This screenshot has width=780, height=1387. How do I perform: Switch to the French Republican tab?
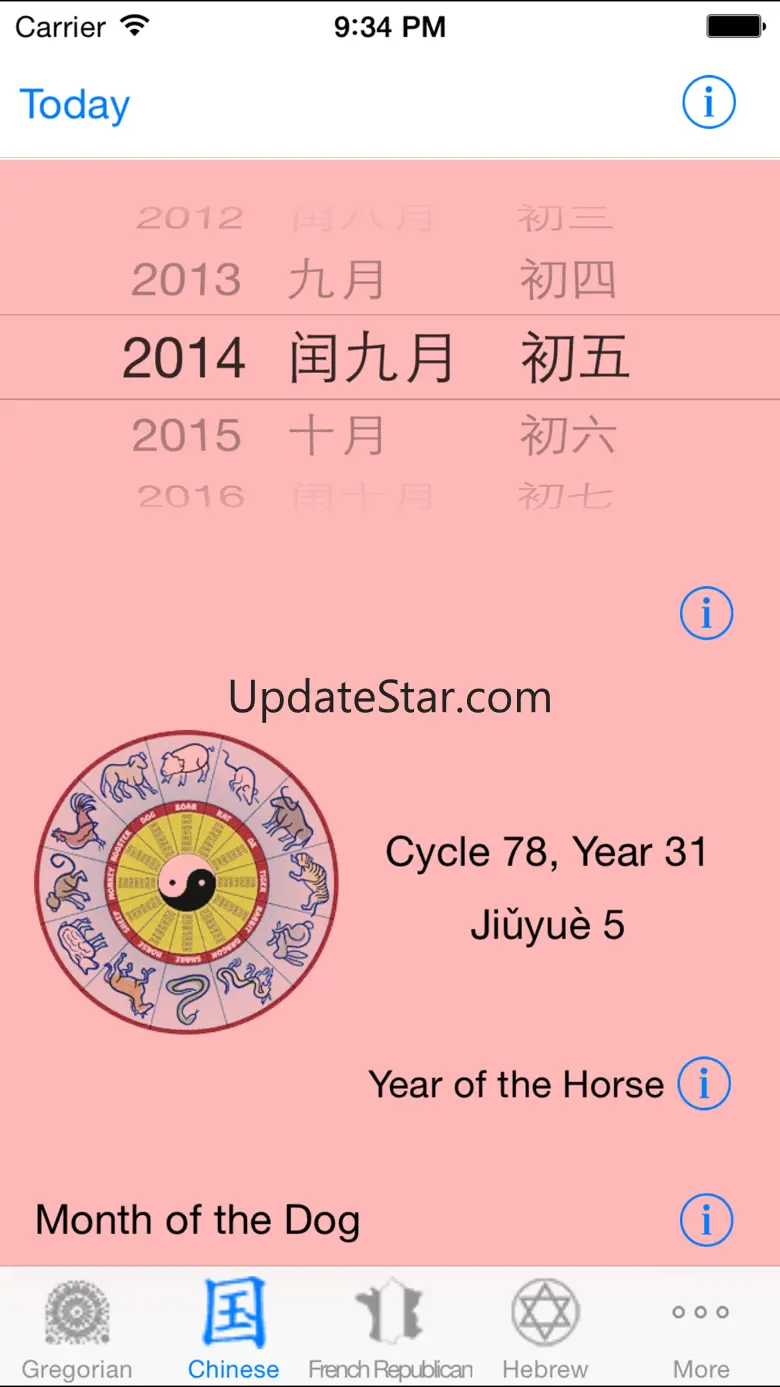coord(390,1329)
